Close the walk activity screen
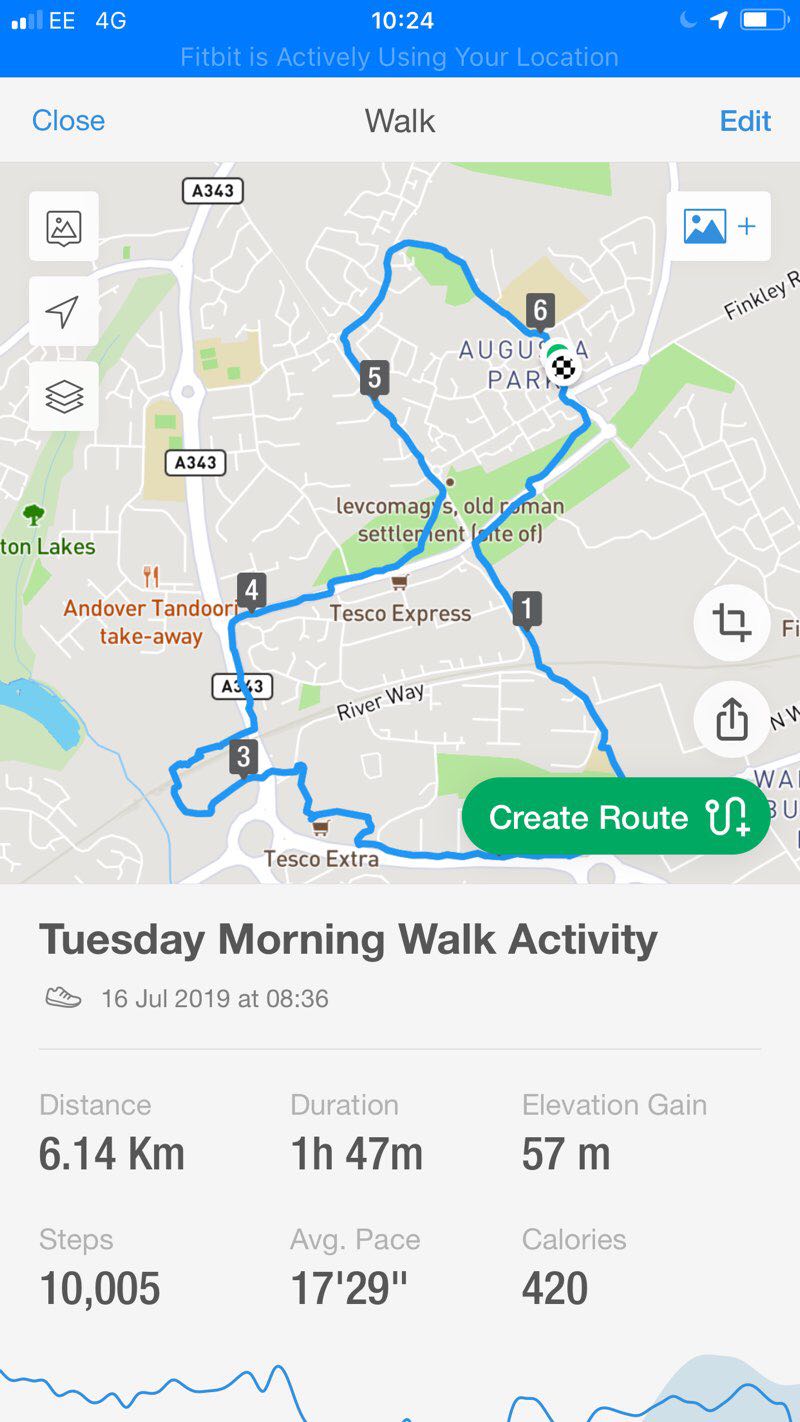 pyautogui.click(x=68, y=121)
